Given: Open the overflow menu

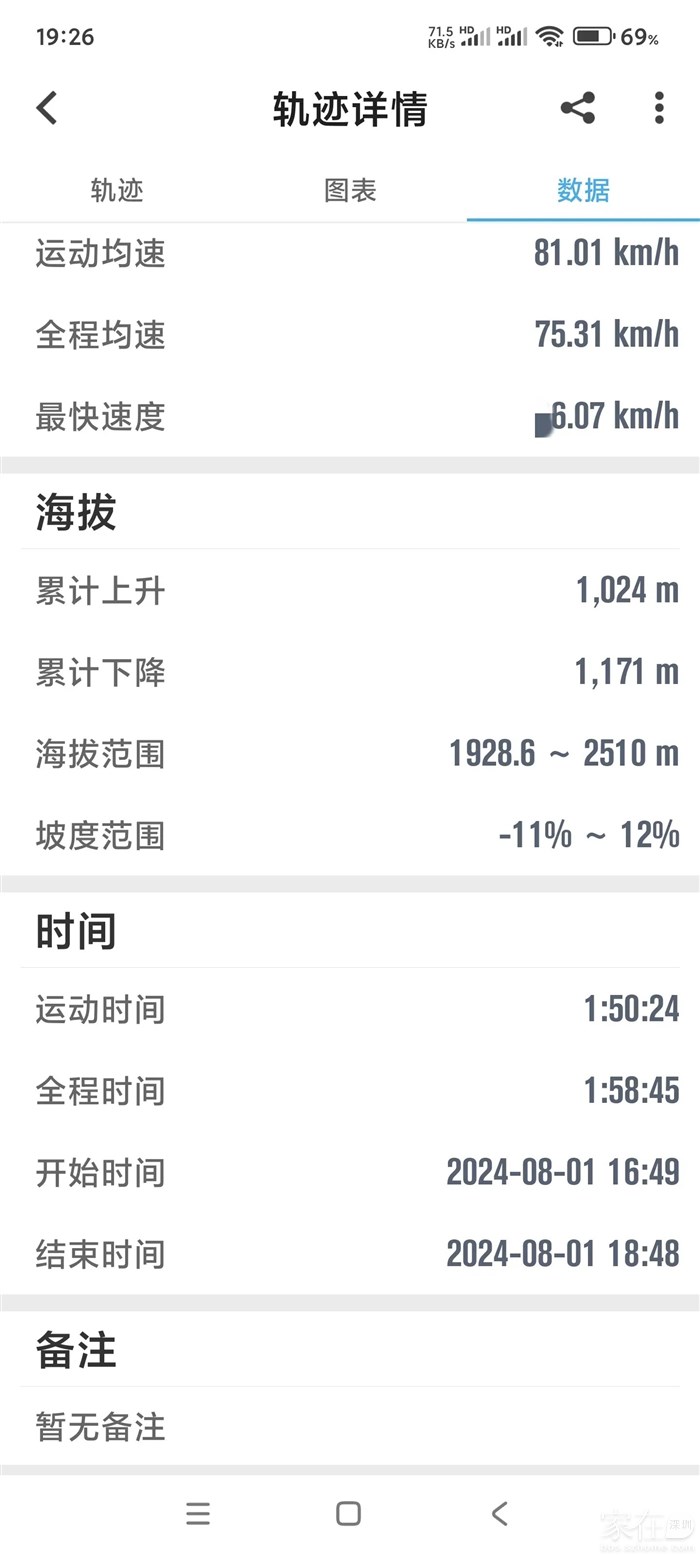Looking at the screenshot, I should point(658,108).
